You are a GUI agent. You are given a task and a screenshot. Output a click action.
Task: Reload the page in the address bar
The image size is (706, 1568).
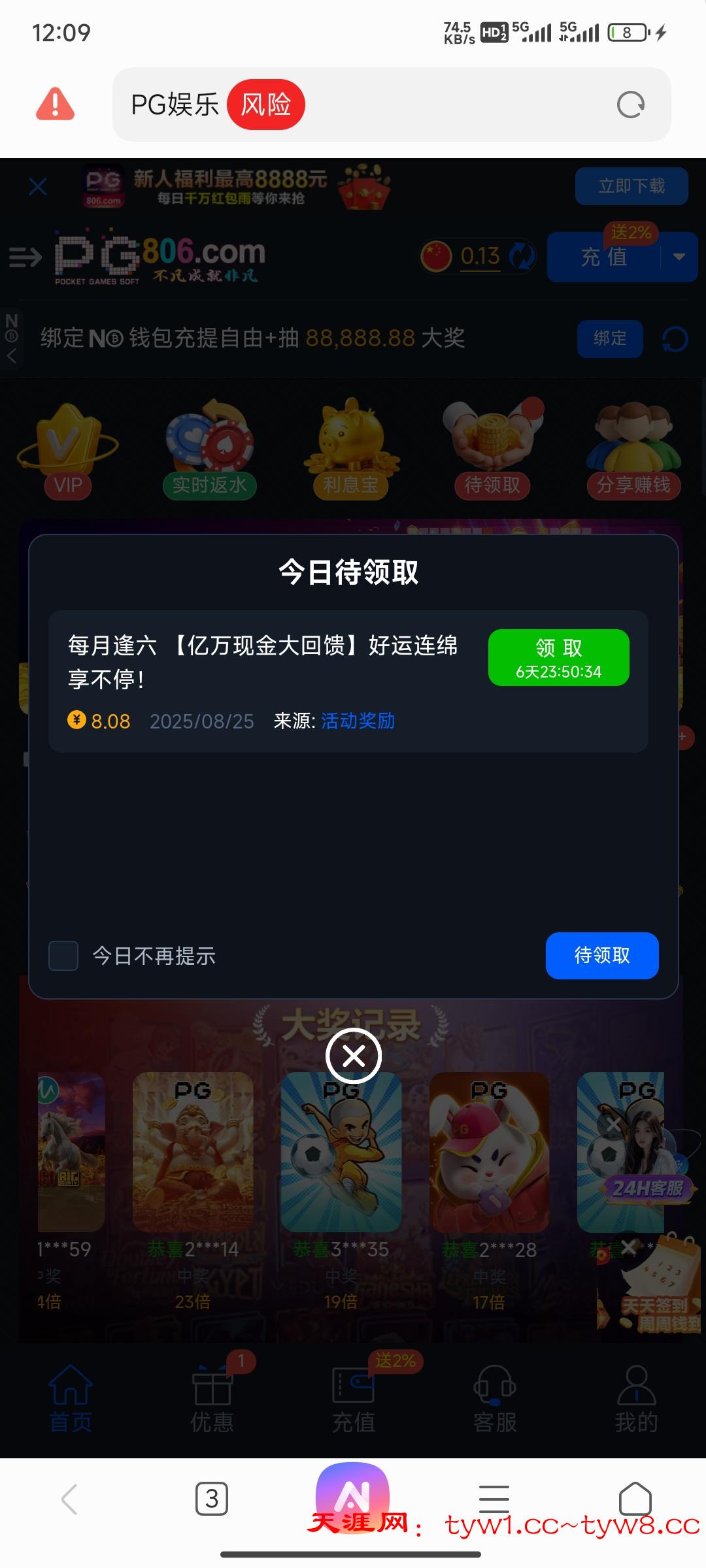click(630, 105)
